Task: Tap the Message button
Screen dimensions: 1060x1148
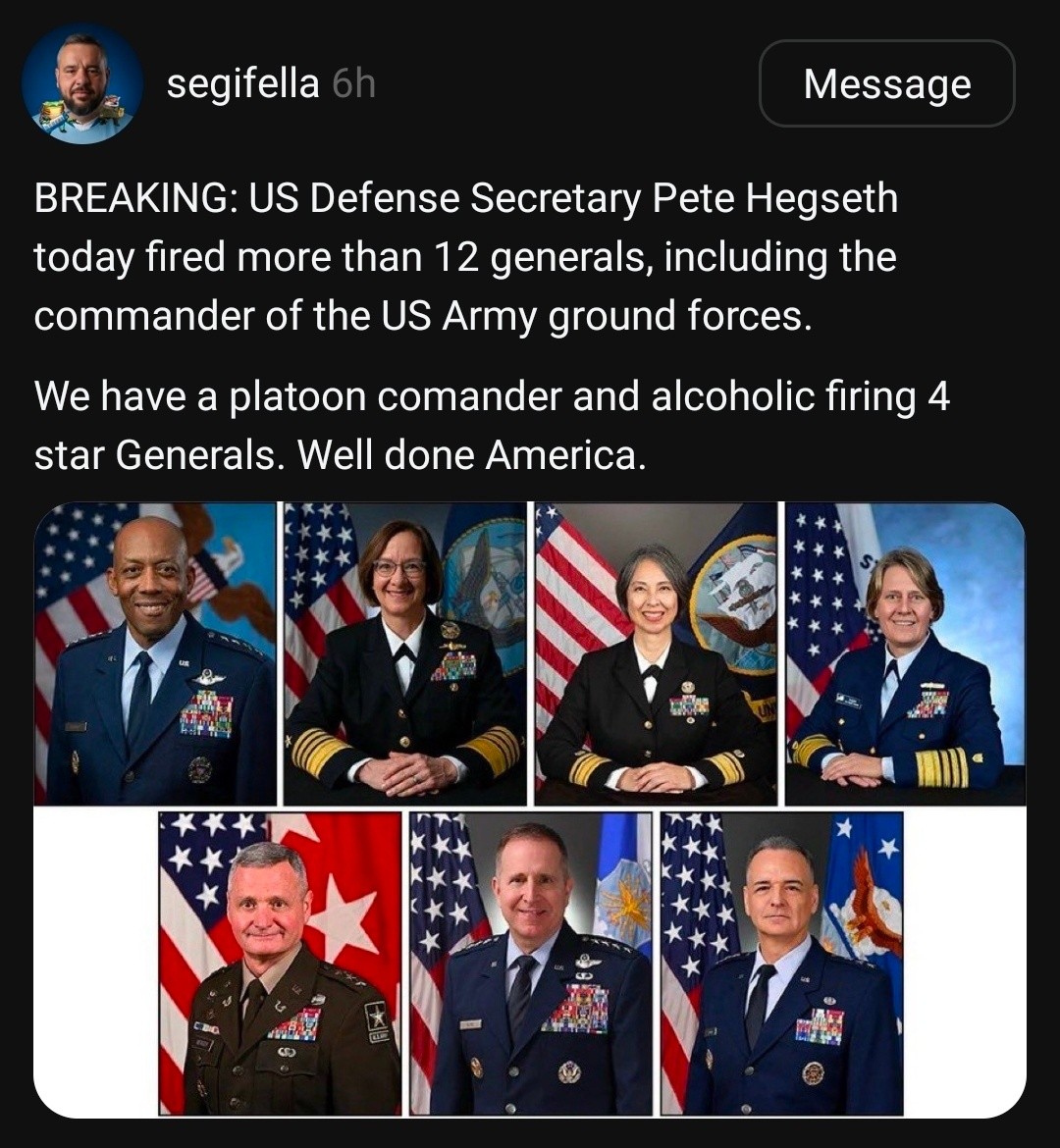Action: [886, 84]
